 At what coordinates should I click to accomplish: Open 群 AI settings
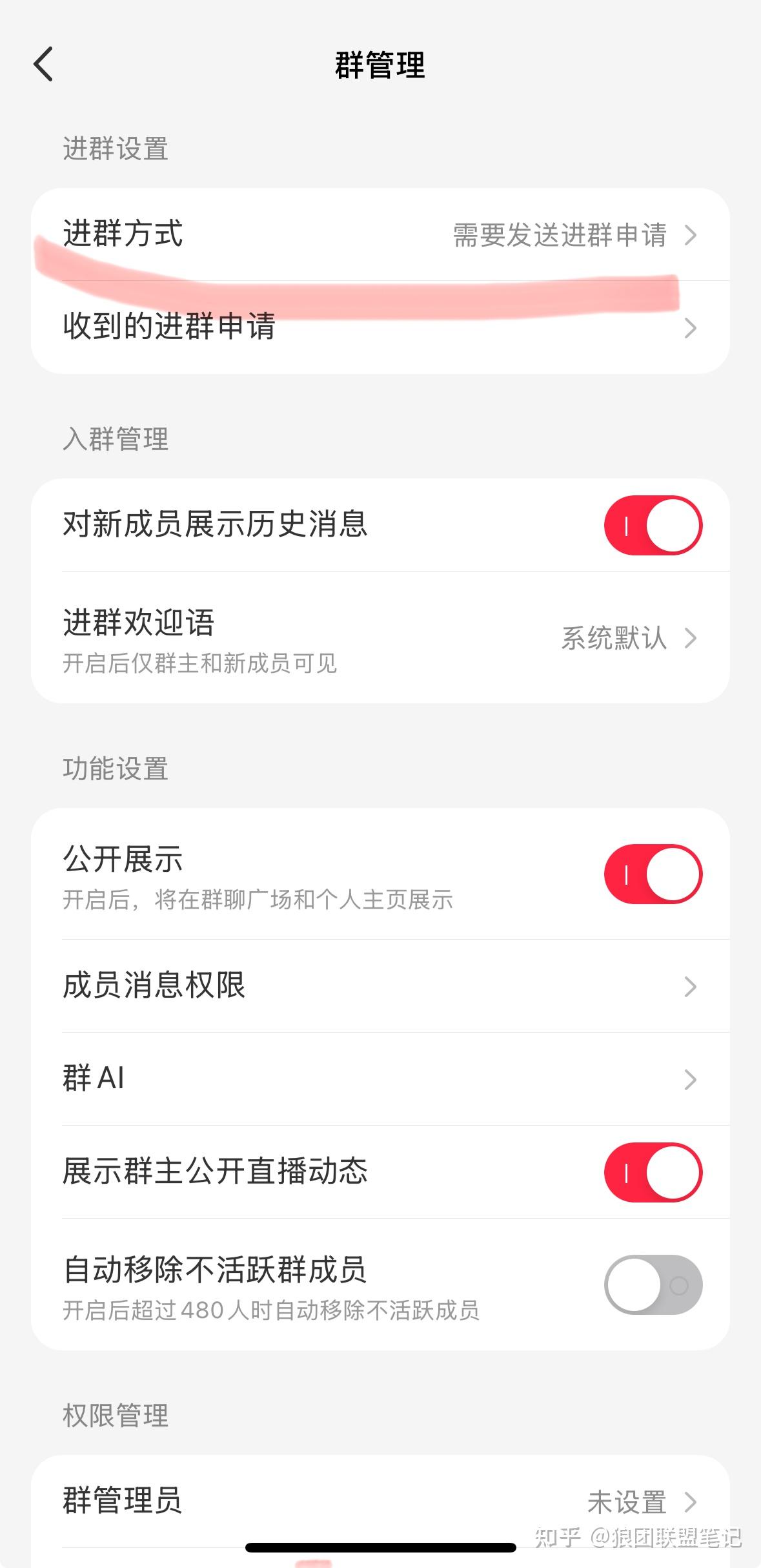pos(380,1079)
